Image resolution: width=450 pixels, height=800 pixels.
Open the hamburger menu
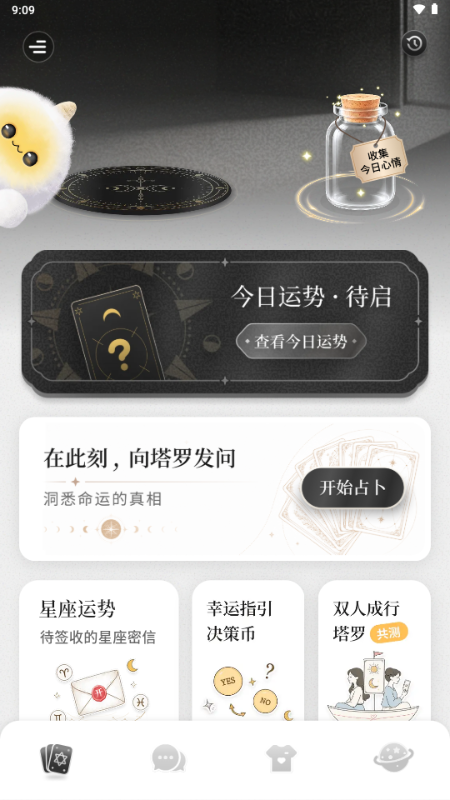pyautogui.click(x=38, y=47)
